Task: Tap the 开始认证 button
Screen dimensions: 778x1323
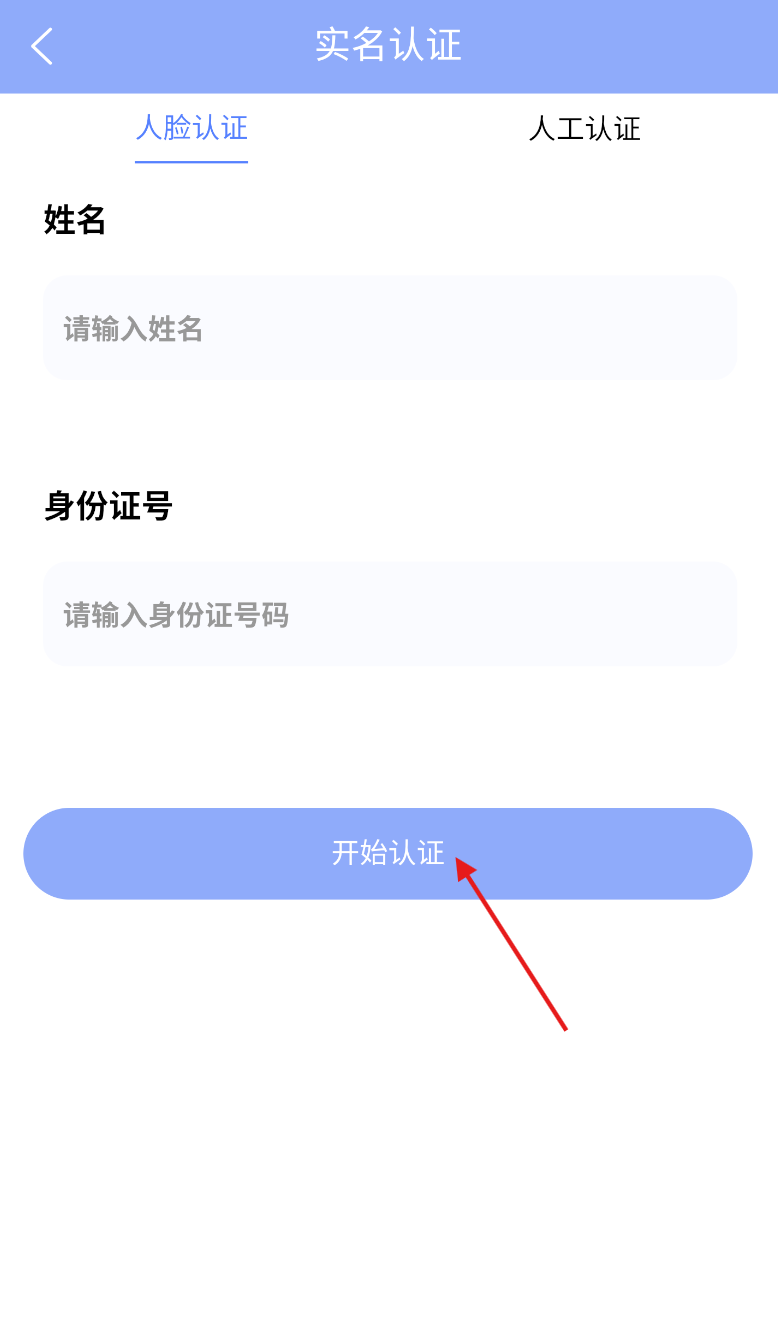Action: pos(388,854)
